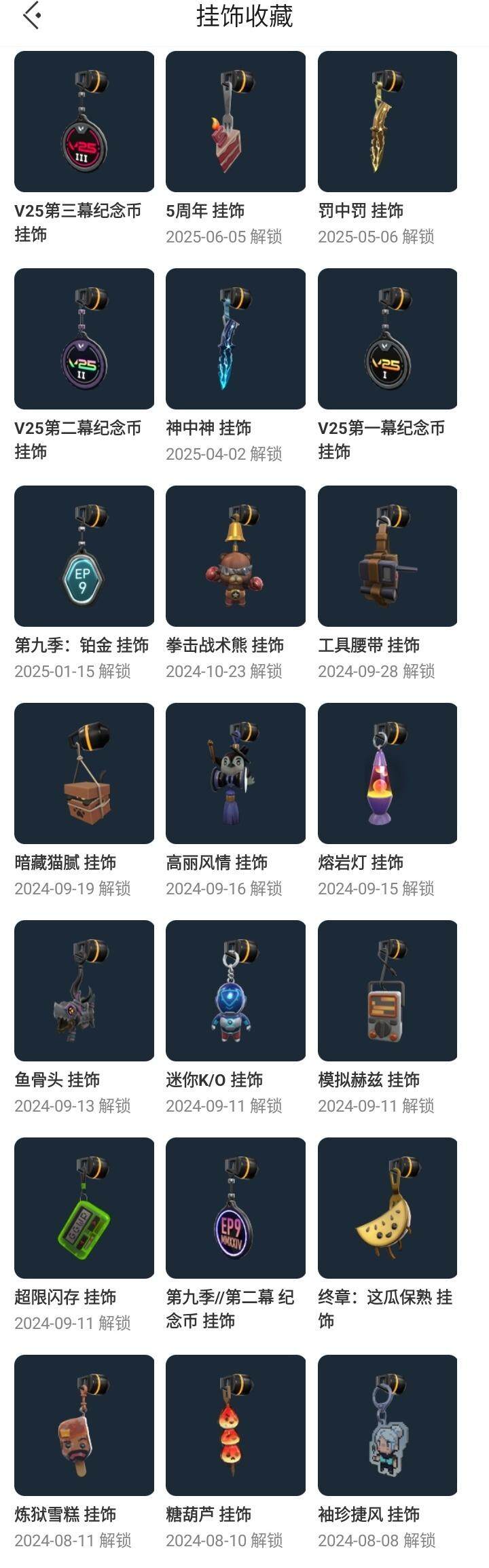Screen dimensions: 489x1568
Task: Tap 高丽风情 挂饰 item
Action: pyautogui.click(x=236, y=773)
